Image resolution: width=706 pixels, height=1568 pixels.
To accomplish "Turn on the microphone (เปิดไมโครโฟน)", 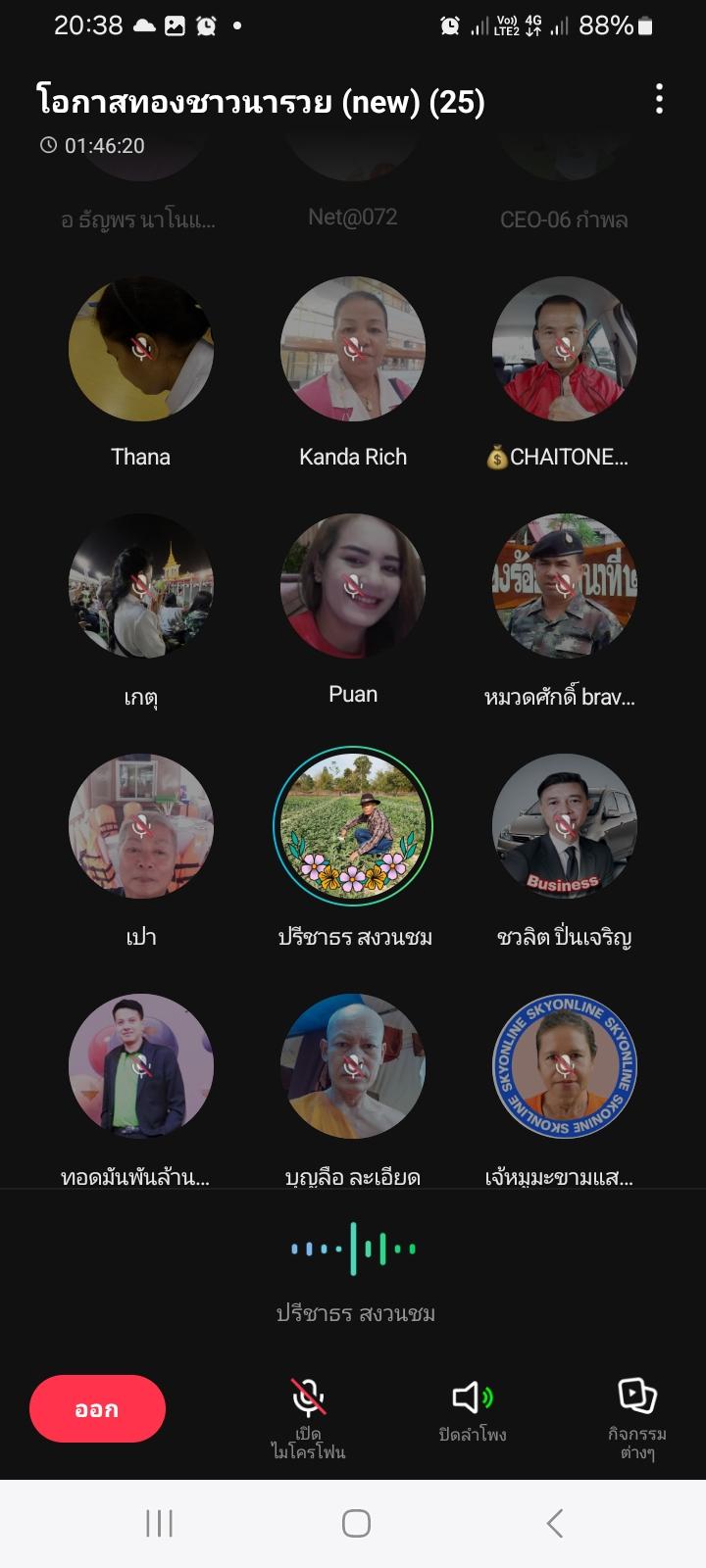I will point(309,1416).
